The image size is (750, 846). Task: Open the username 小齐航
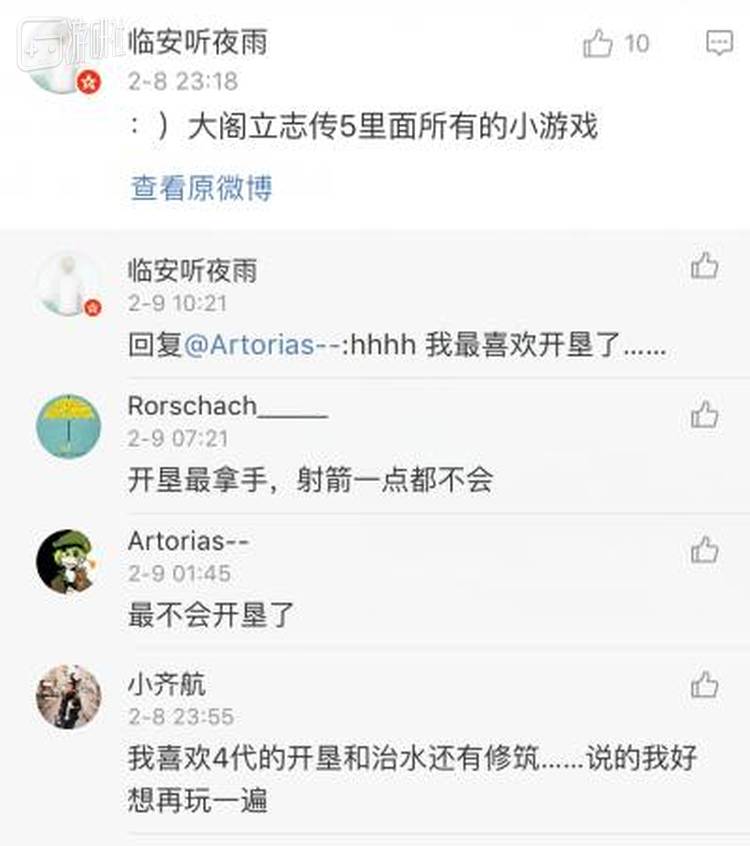point(166,685)
